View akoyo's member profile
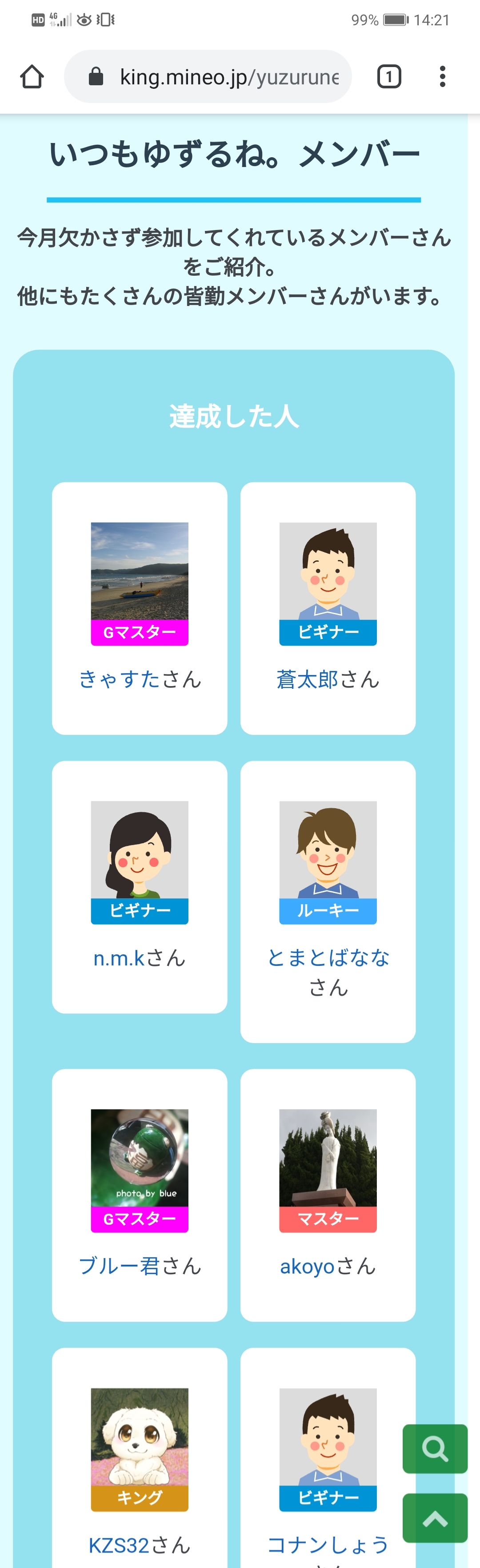This screenshot has height=1568, width=480. pos(328,1194)
